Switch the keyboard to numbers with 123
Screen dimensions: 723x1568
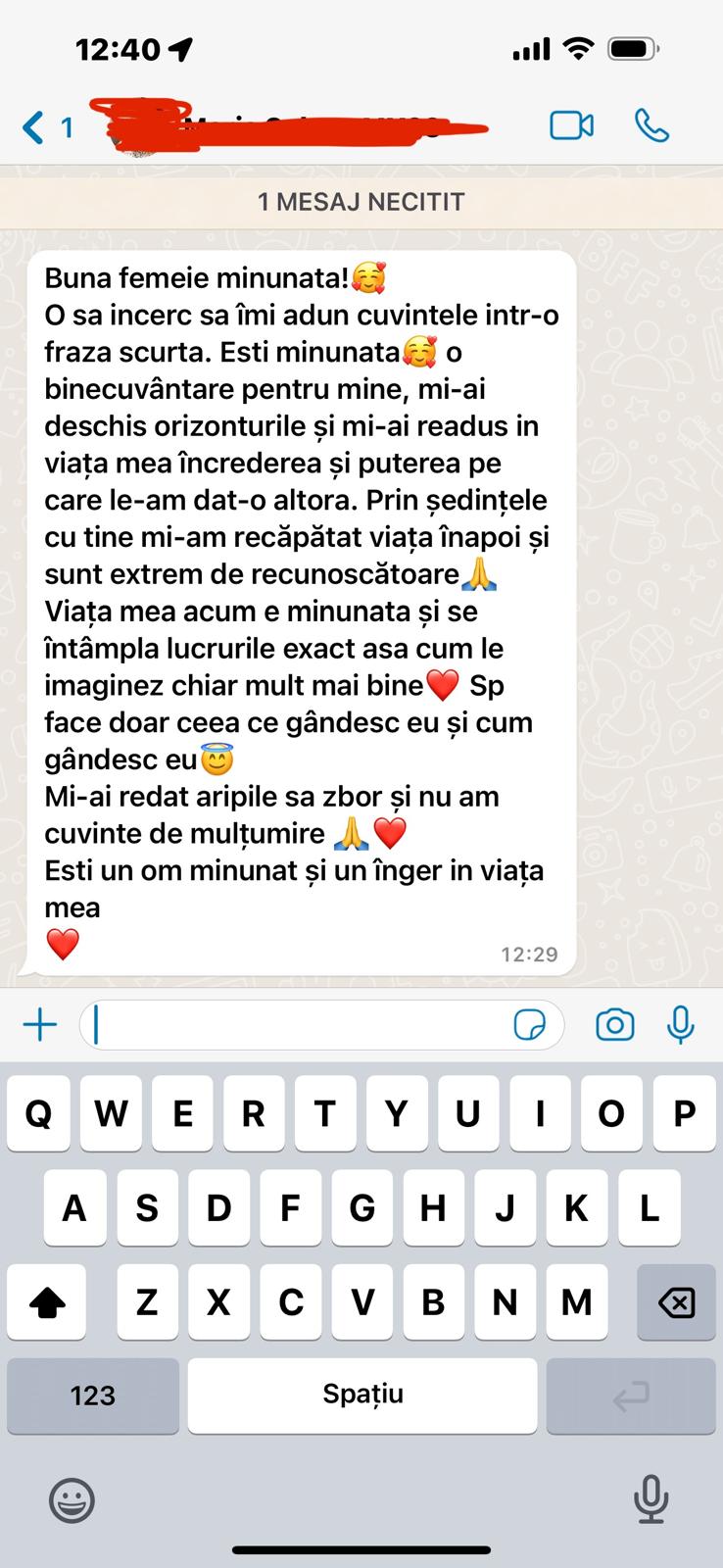pyautogui.click(x=93, y=1396)
